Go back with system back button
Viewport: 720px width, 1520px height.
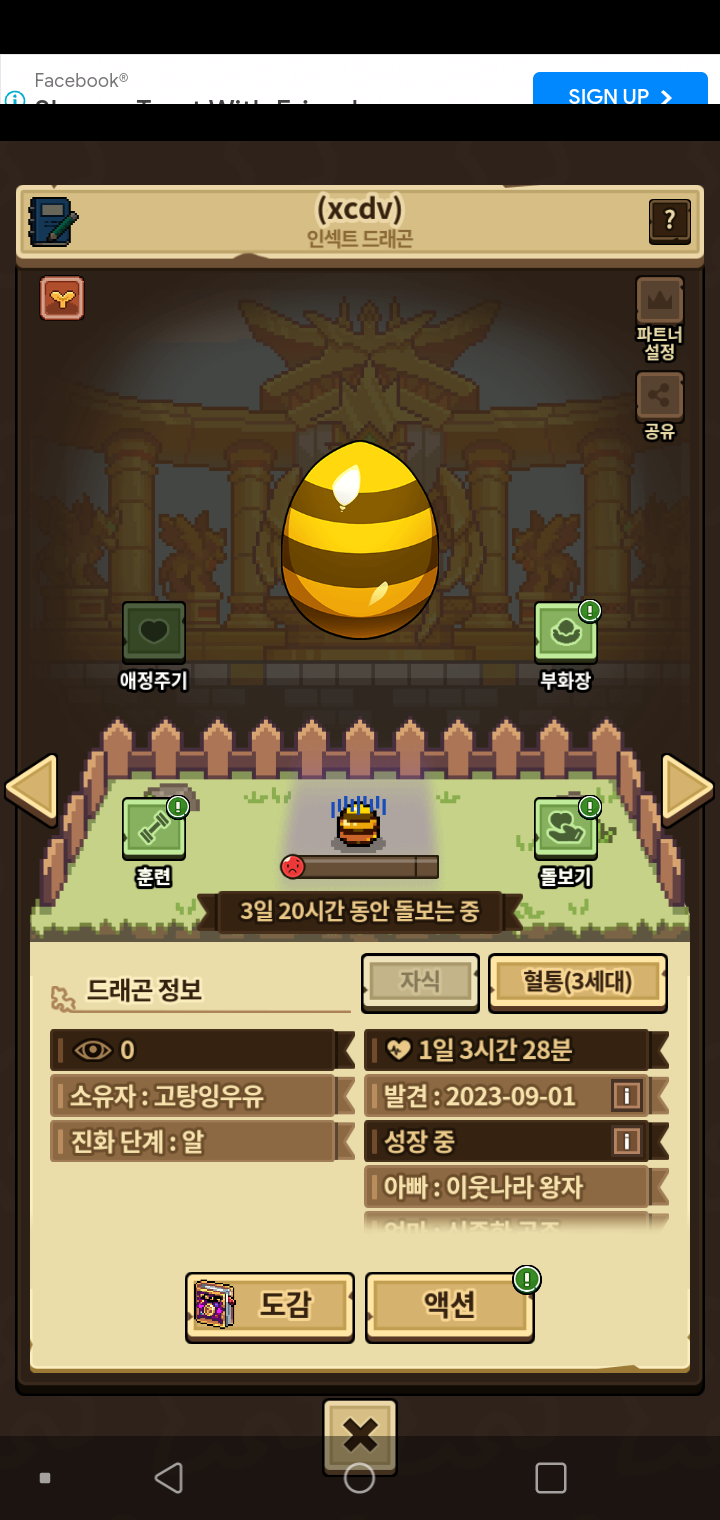coord(168,1478)
